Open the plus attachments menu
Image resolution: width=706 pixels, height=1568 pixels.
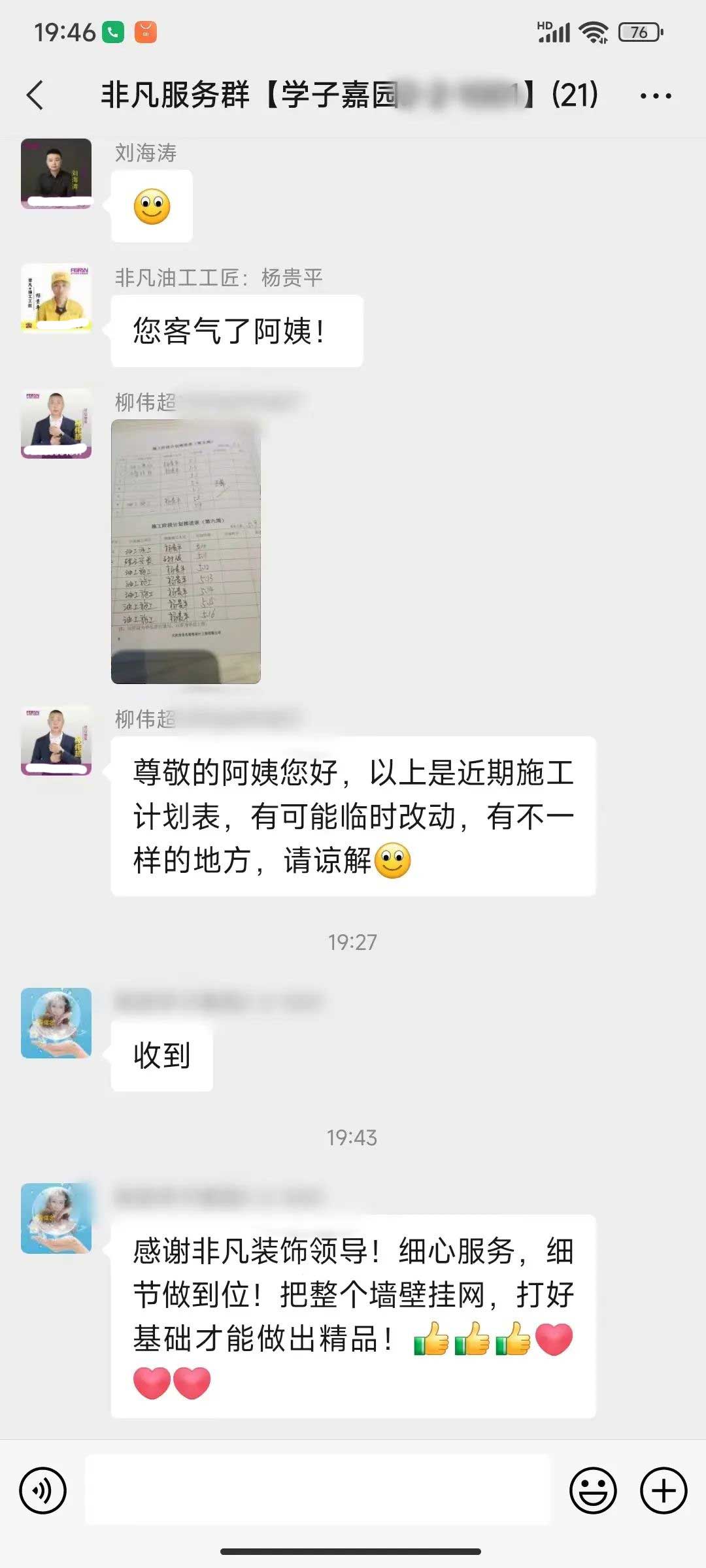click(664, 1491)
